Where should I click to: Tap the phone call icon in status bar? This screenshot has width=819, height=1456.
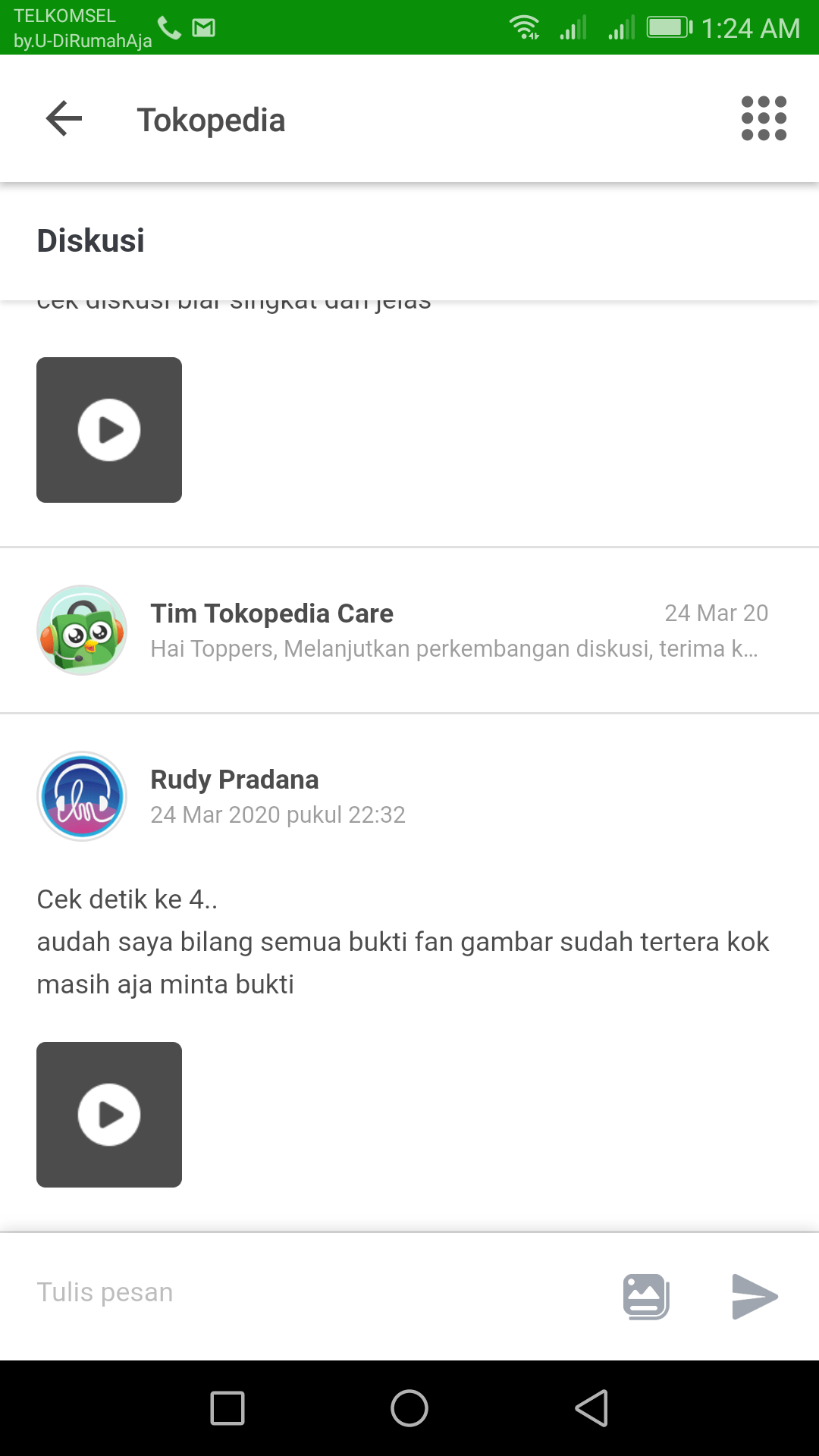tap(168, 27)
